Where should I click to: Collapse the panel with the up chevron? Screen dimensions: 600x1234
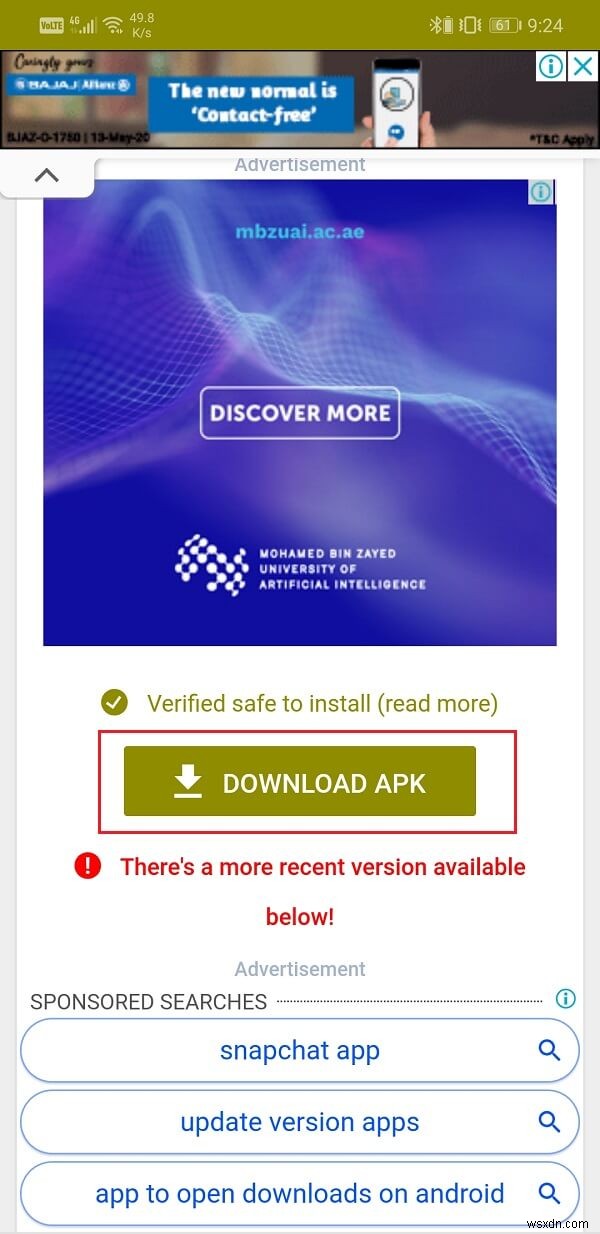pos(47,176)
